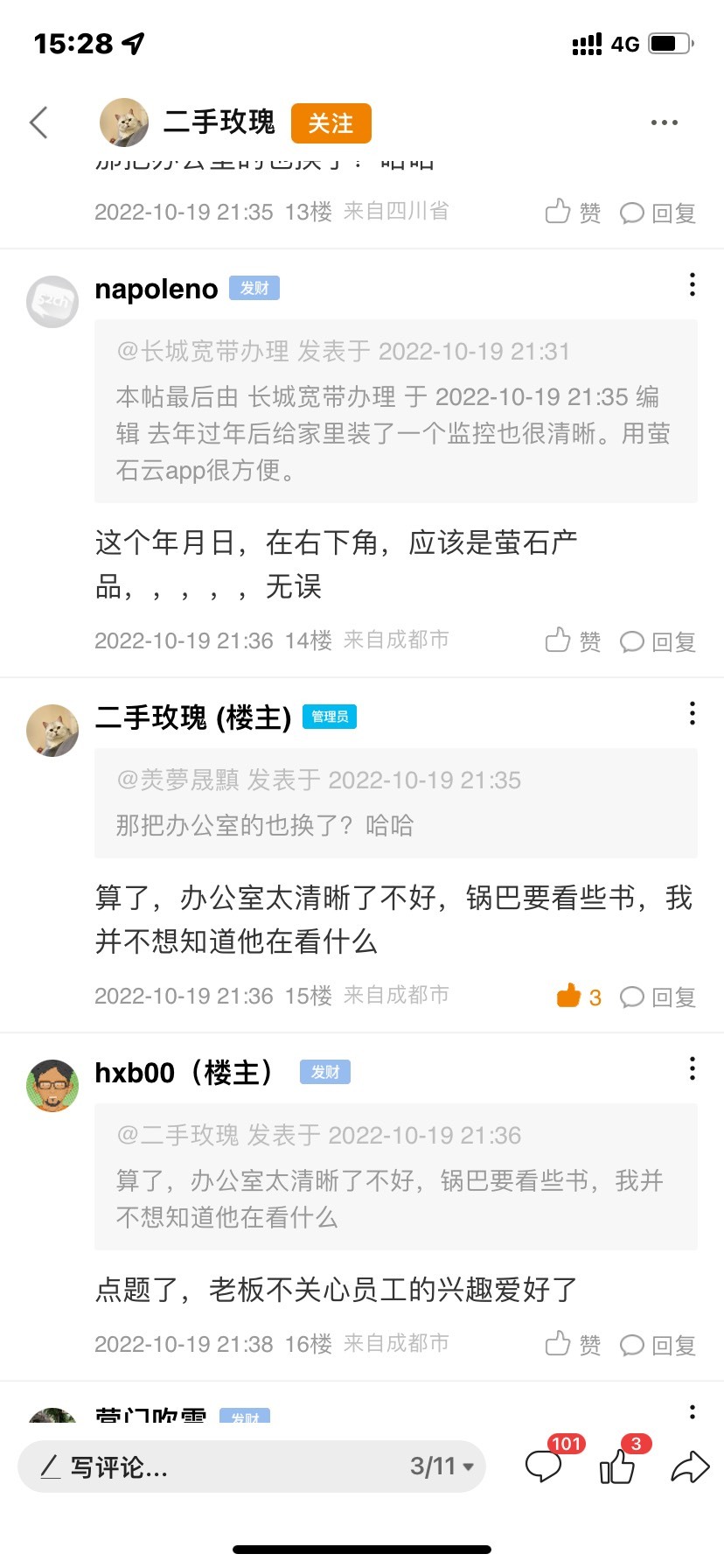Follow 二手玫瑰 with the 关注 button
Viewport: 724px width, 1568px height.
click(x=331, y=123)
